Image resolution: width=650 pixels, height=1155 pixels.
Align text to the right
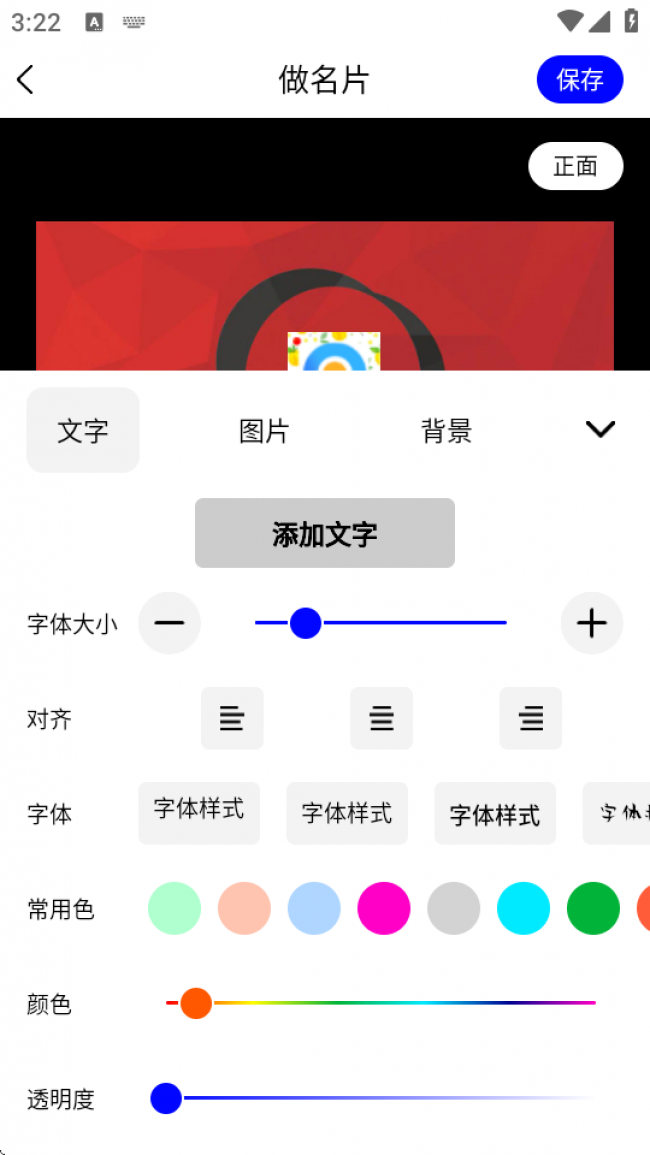point(531,718)
